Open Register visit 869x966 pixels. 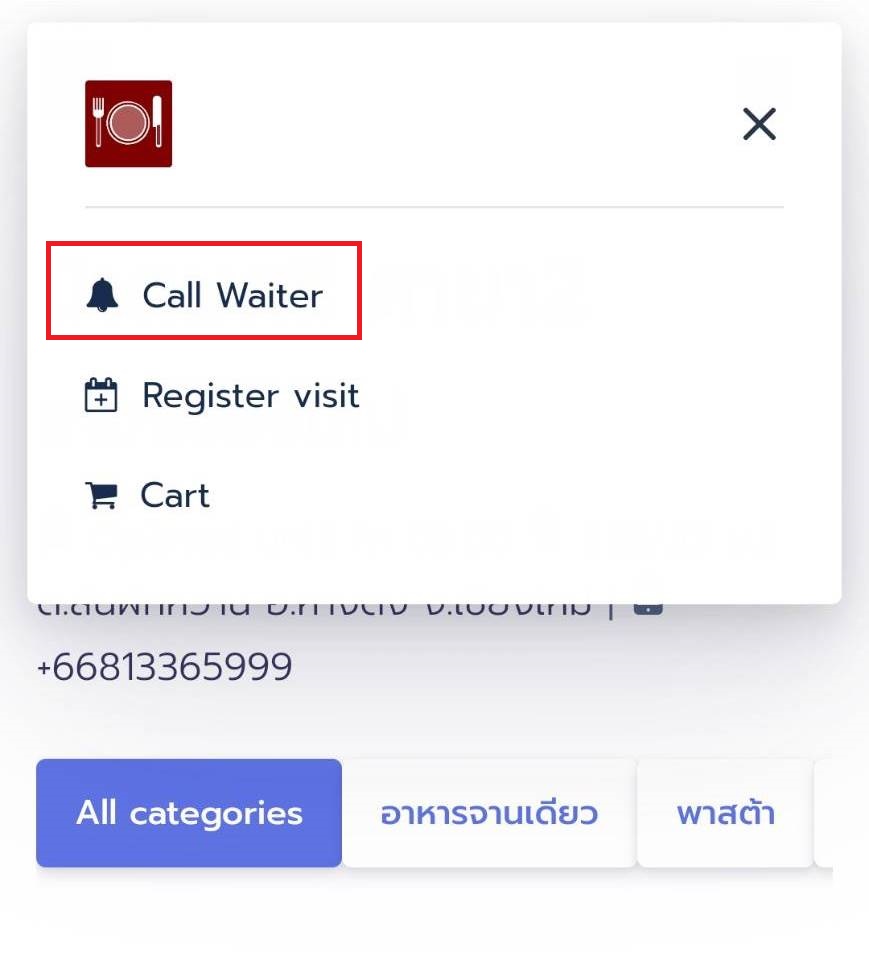pos(221,396)
